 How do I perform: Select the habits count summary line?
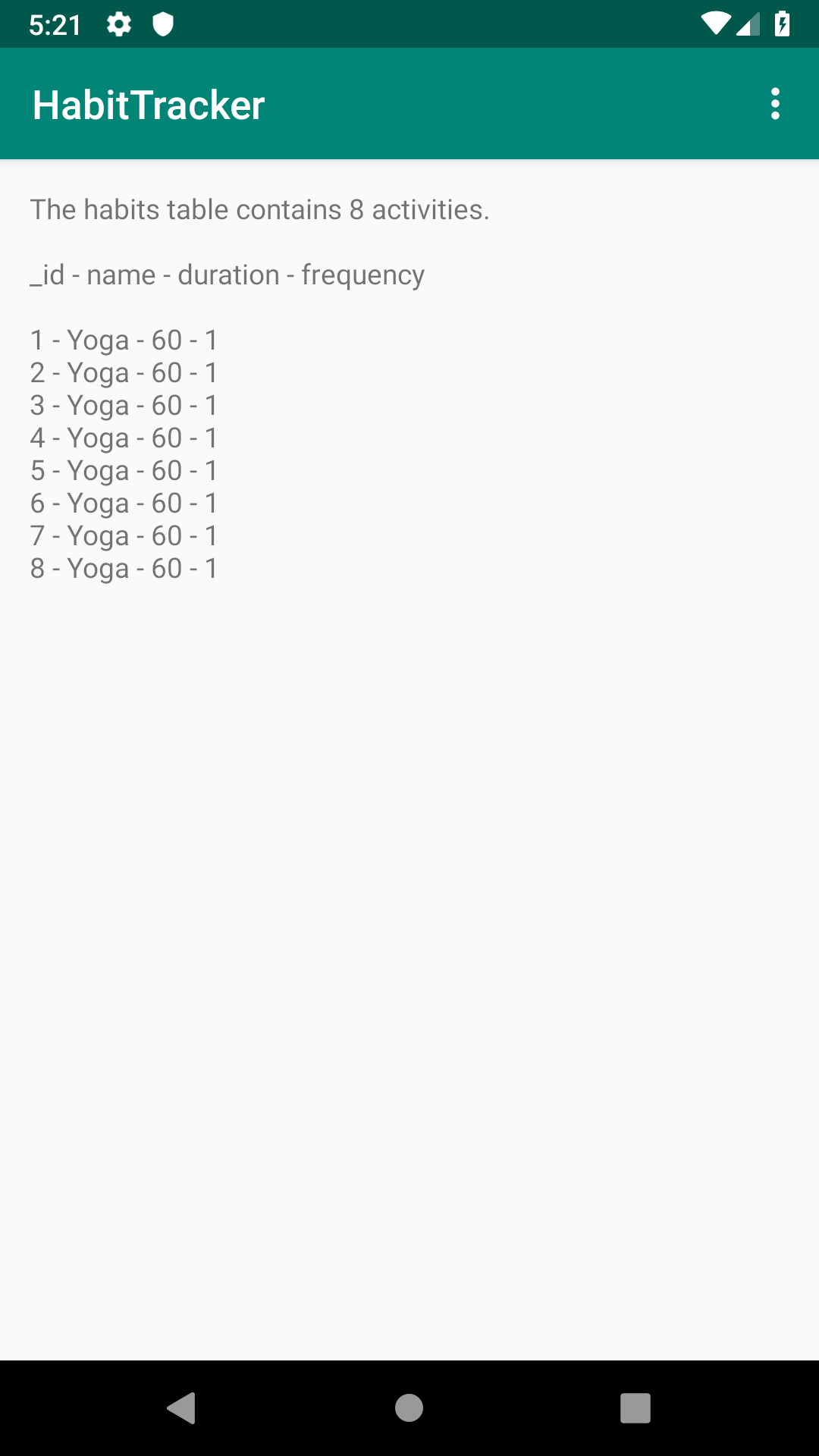[x=259, y=209]
